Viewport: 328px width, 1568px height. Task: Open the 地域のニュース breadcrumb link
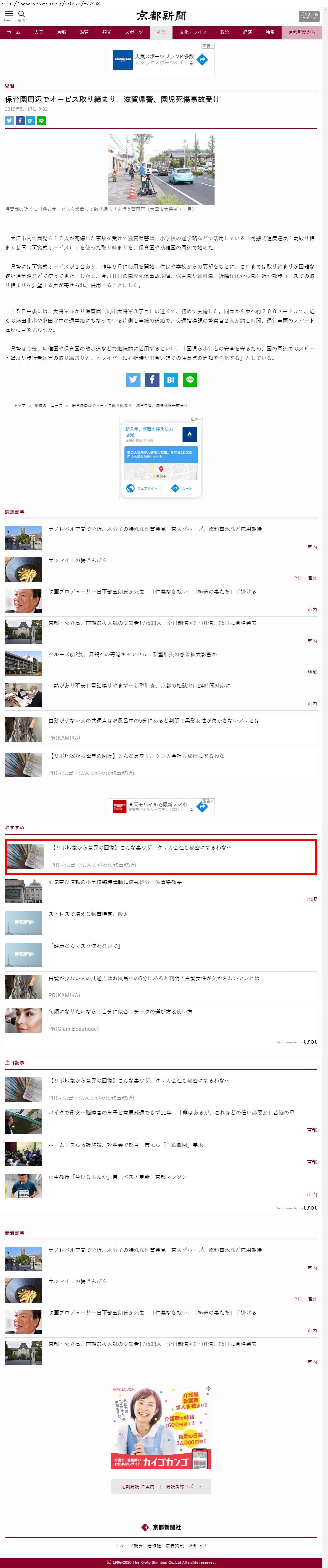point(48,405)
